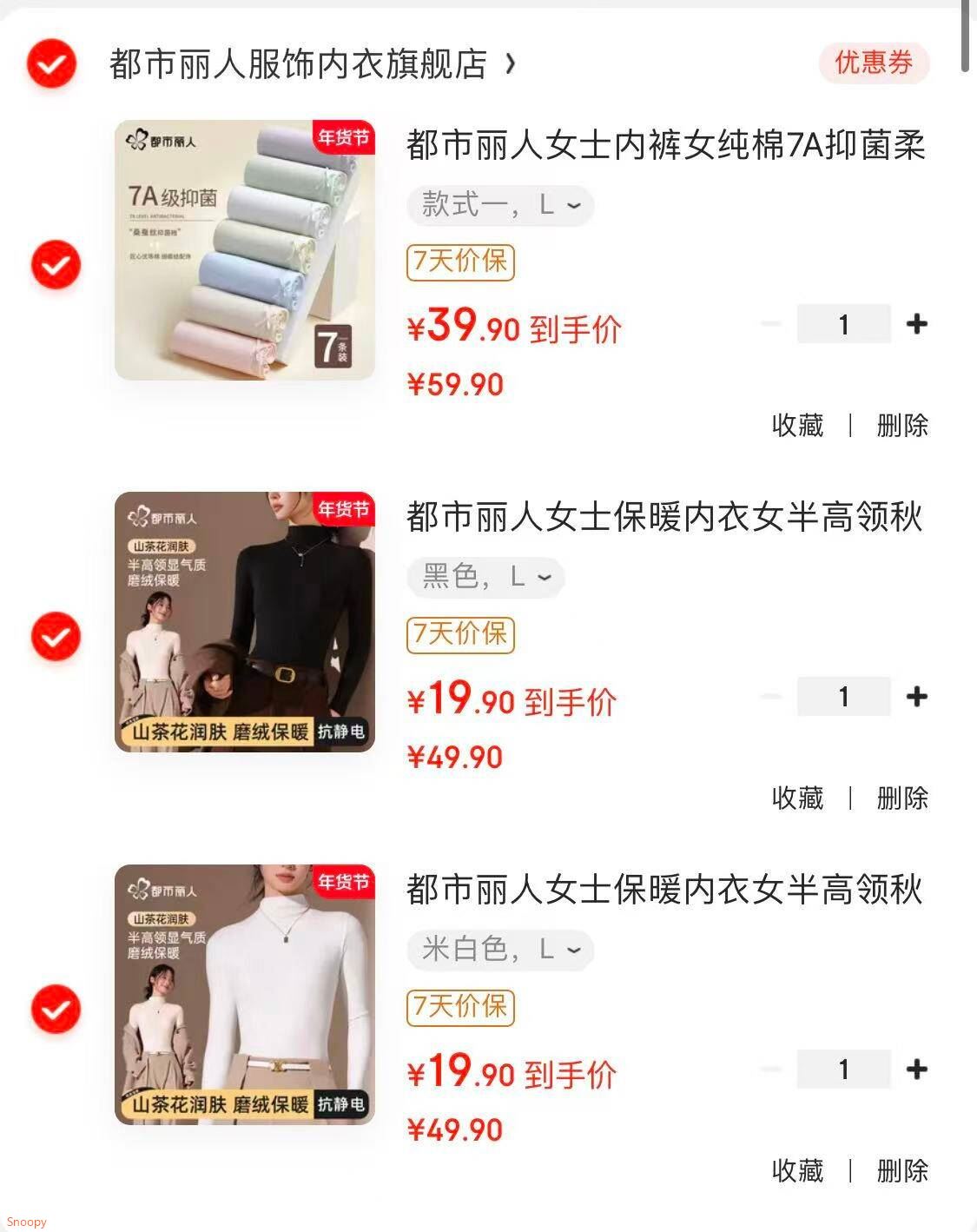The width and height of the screenshot is (977, 1232).
Task: Open the 款式一 L variant dropdown
Action: 498,205
